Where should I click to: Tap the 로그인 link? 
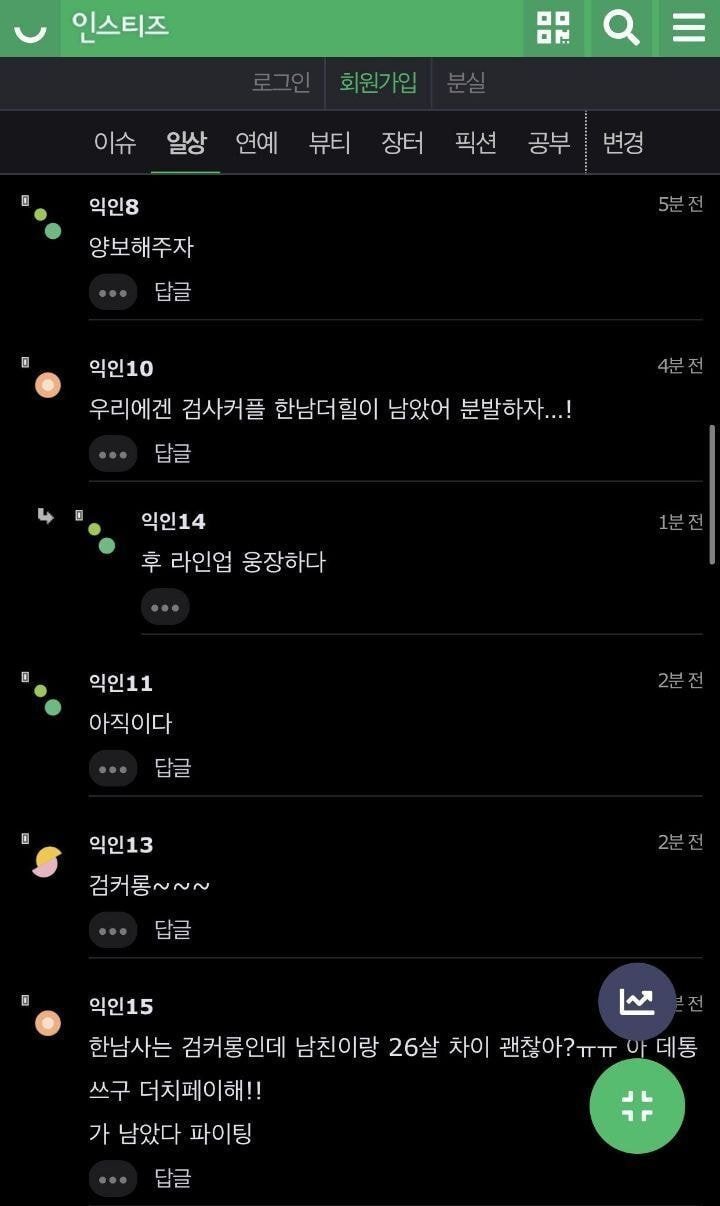click(281, 83)
